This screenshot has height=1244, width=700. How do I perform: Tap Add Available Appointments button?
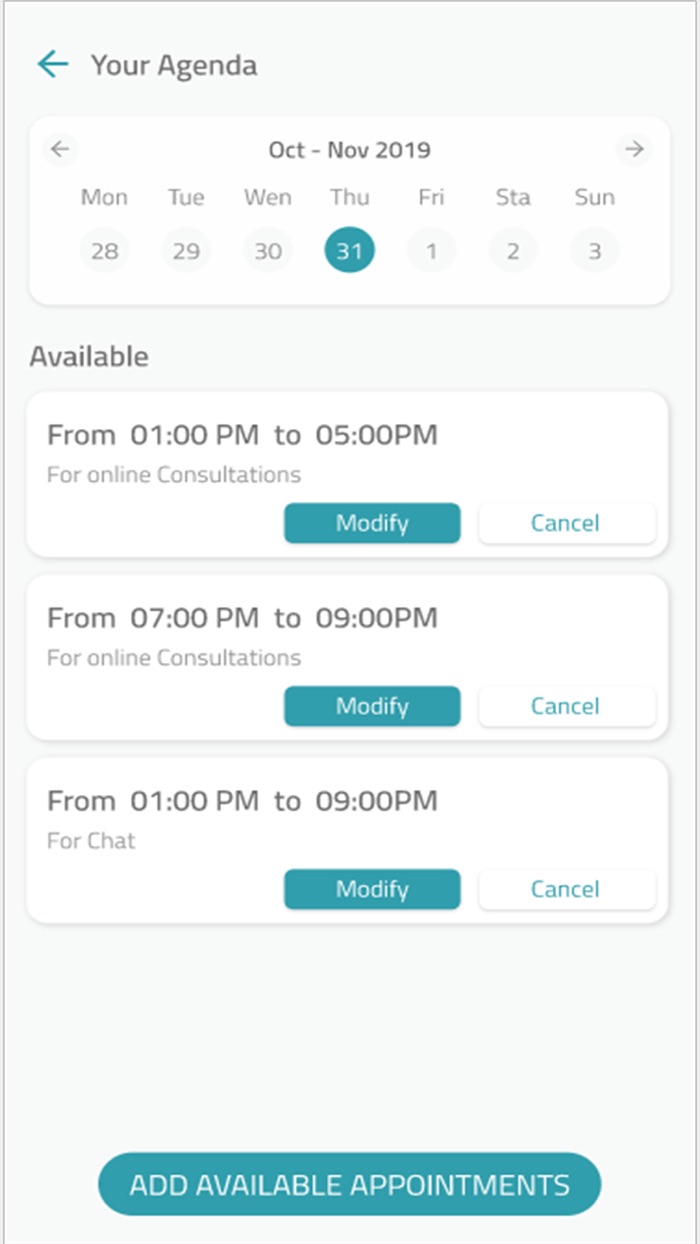coord(349,1185)
